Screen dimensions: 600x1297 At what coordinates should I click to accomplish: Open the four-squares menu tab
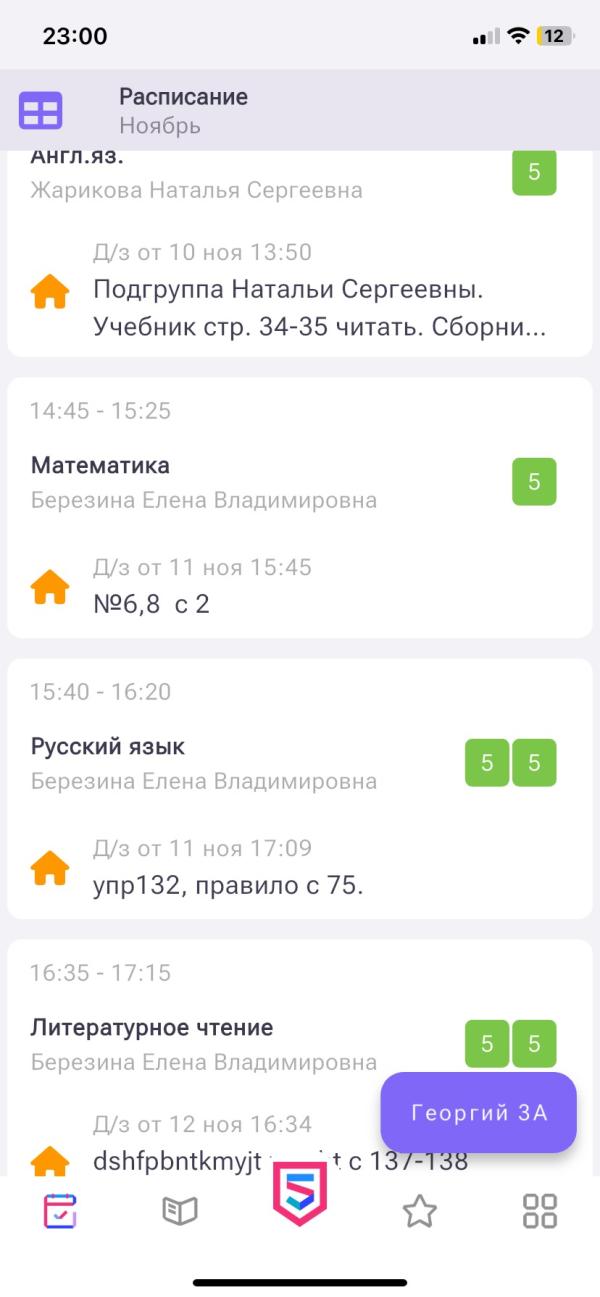tap(540, 1211)
